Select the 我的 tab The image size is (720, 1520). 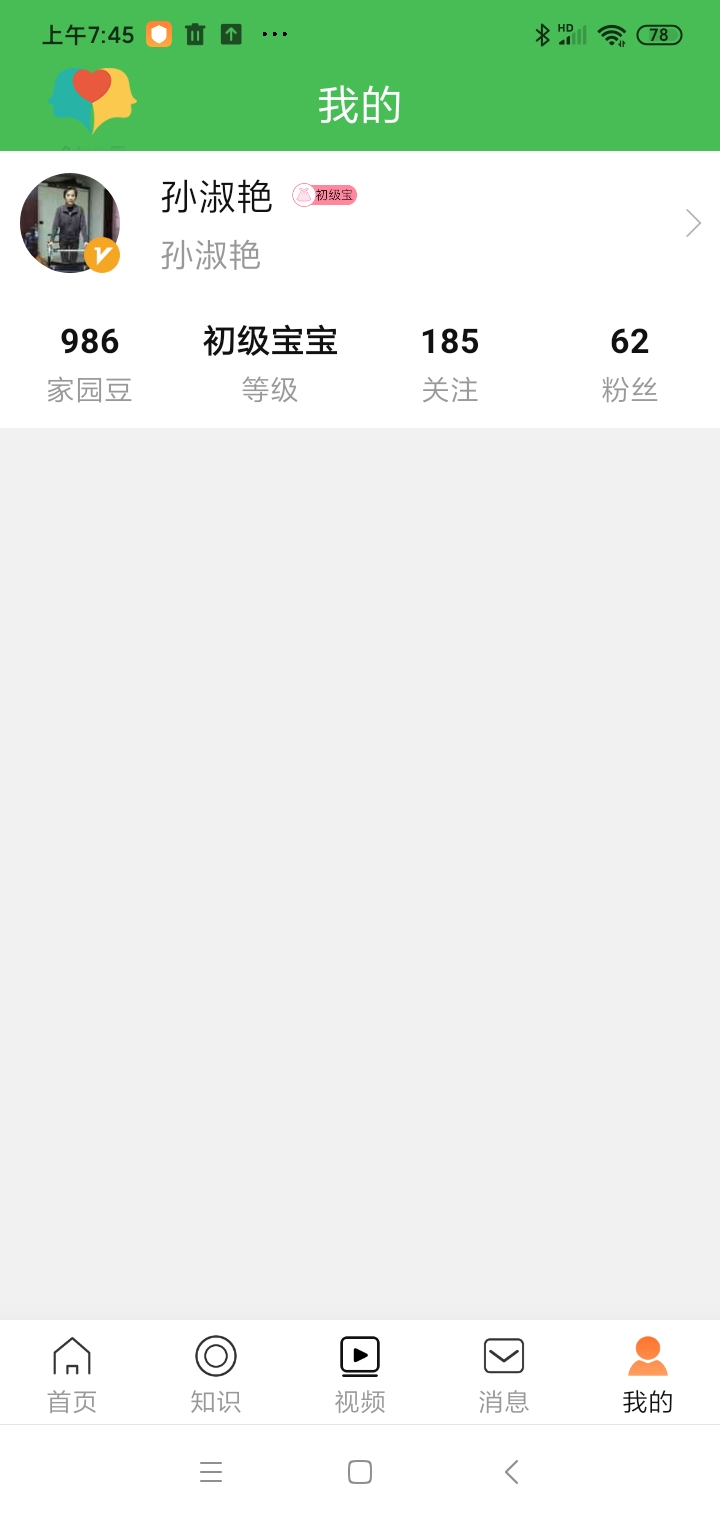point(648,1375)
